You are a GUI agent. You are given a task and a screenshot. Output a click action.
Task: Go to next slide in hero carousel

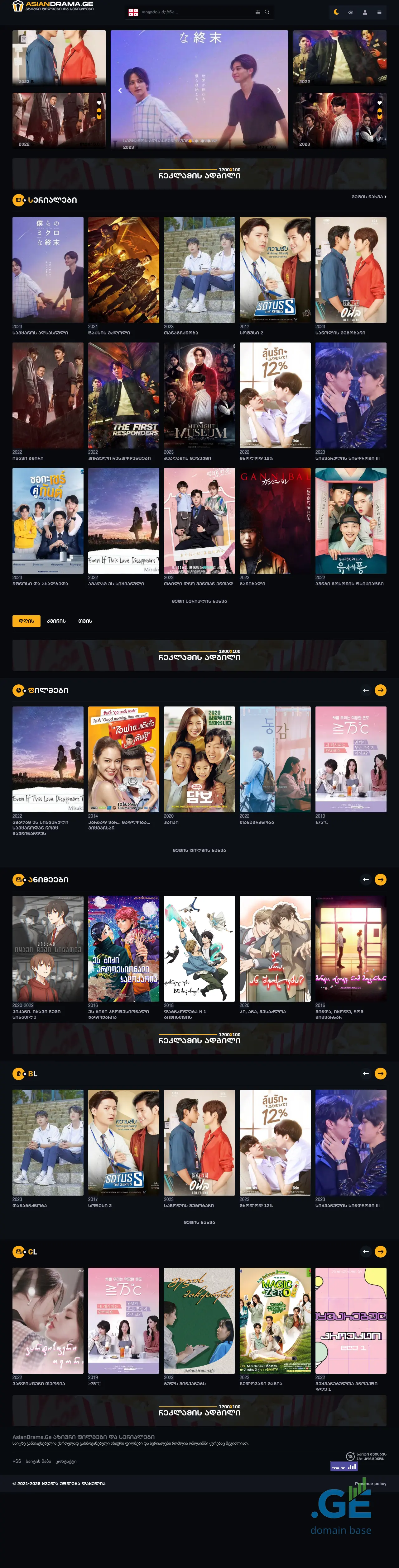[278, 90]
